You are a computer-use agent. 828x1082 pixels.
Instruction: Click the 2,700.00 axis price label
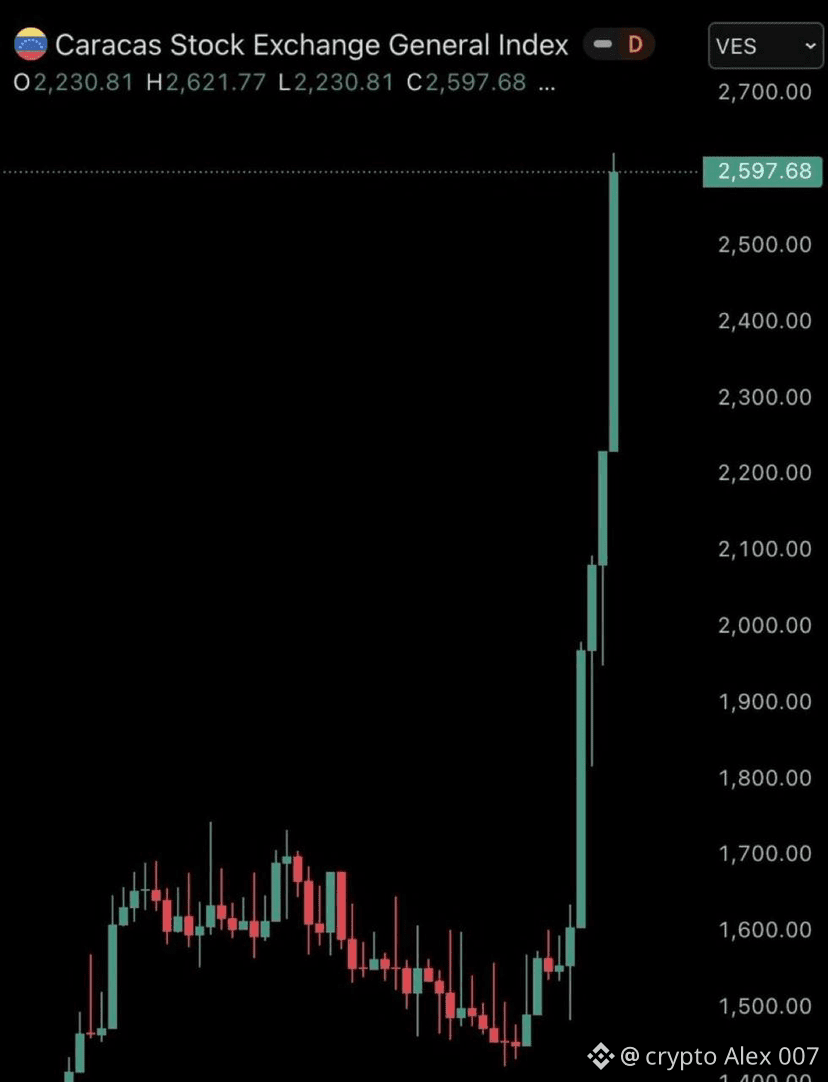click(x=763, y=91)
